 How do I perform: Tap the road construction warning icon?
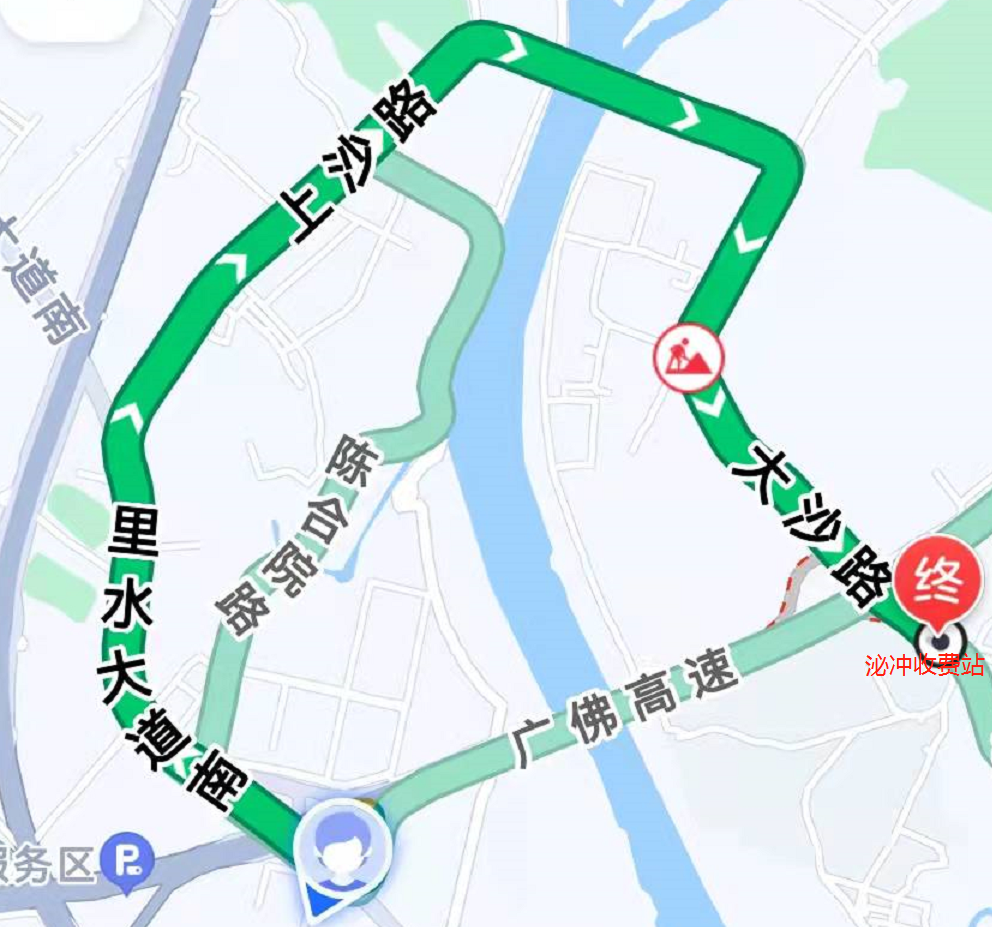pos(688,357)
